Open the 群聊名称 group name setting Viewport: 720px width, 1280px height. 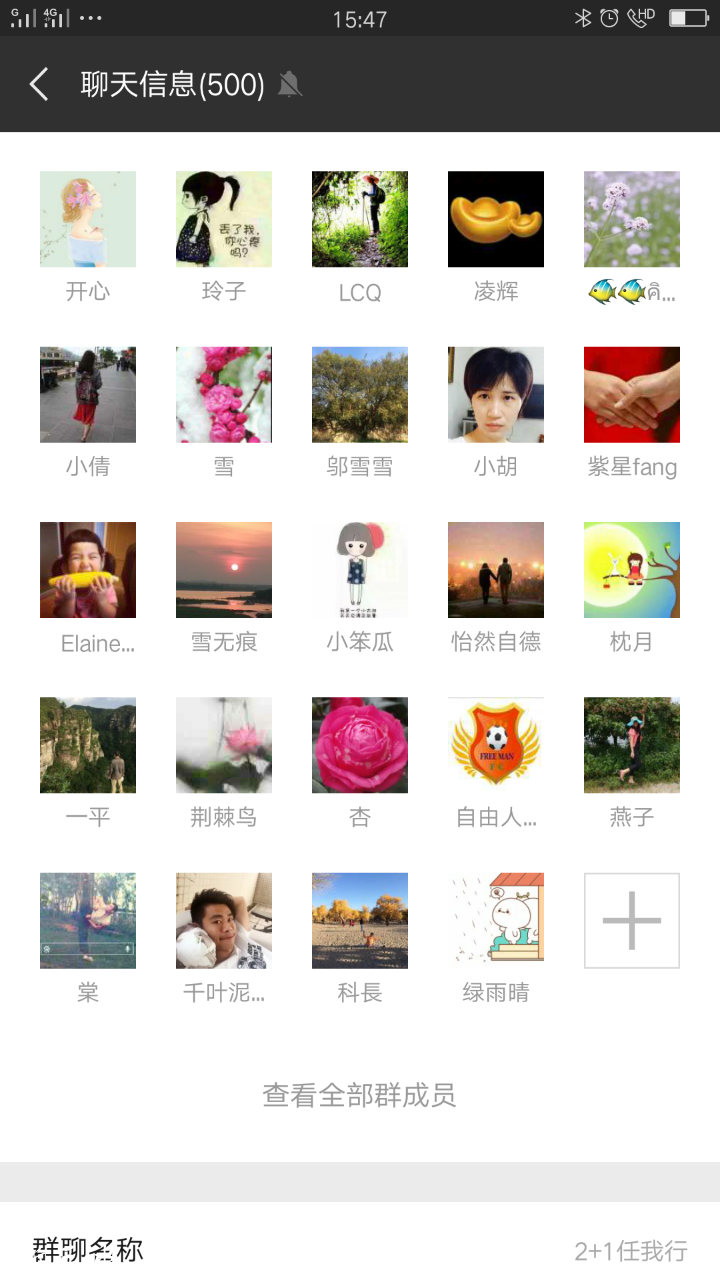pos(360,1250)
